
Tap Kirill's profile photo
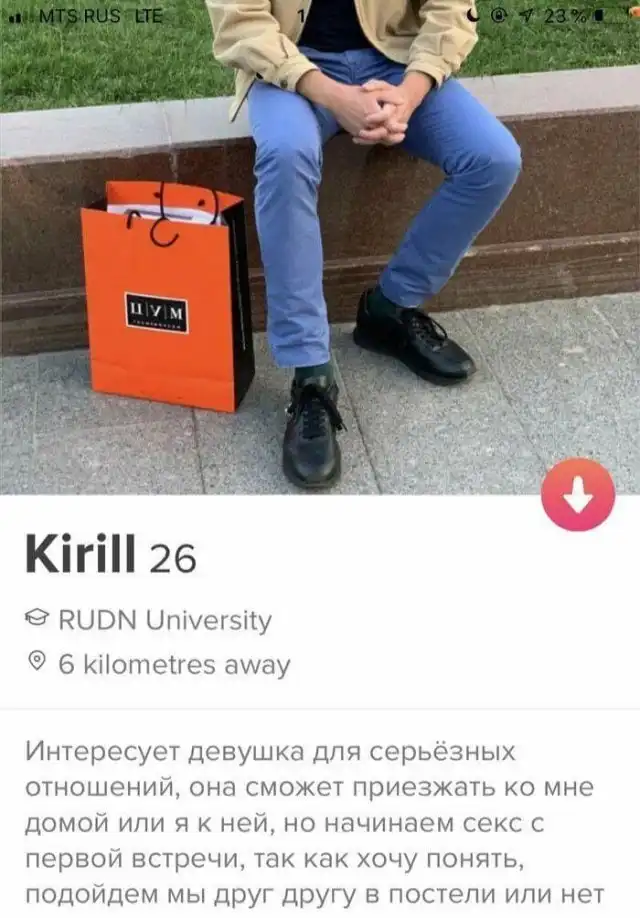click(320, 250)
